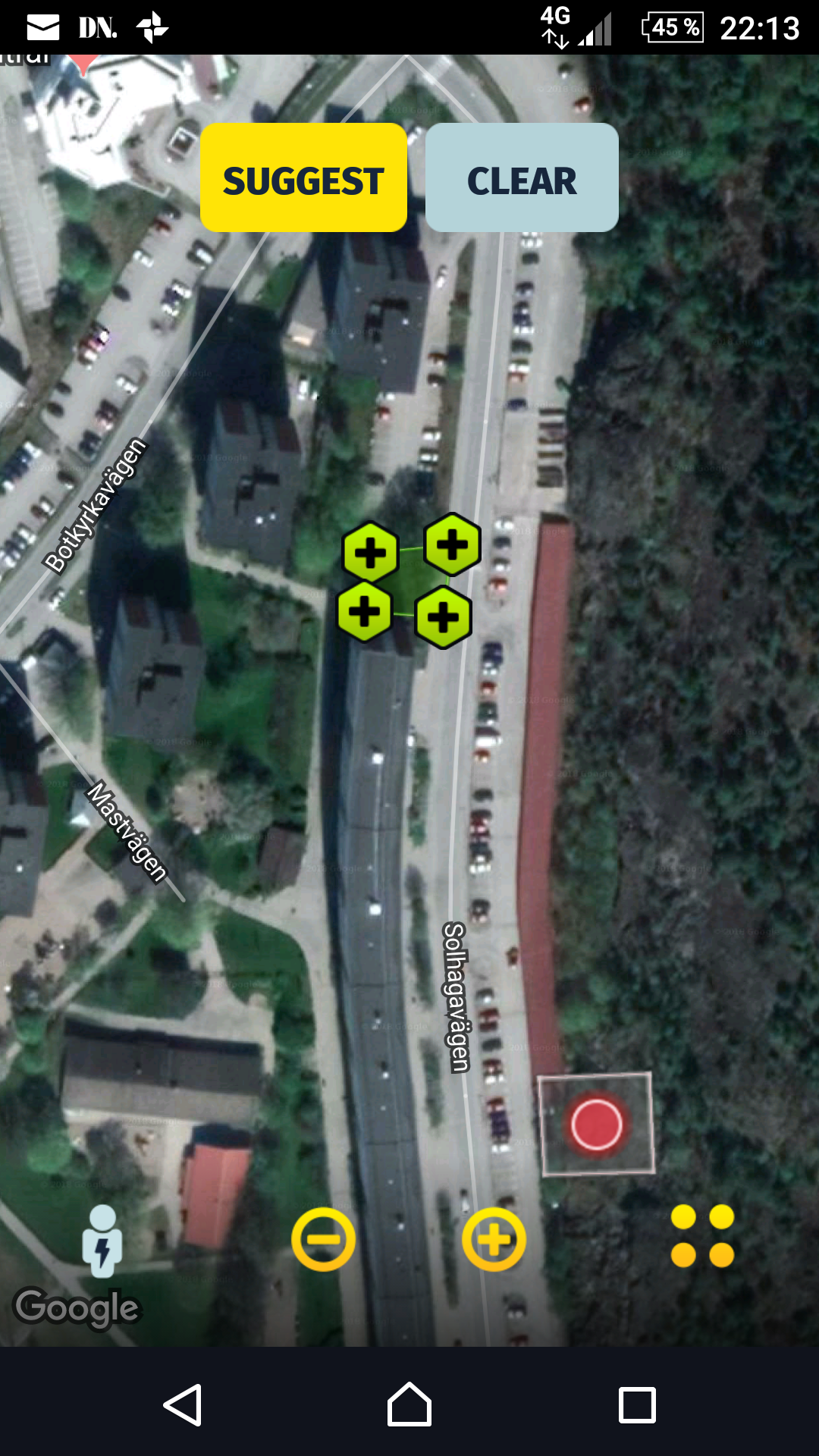This screenshot has height=1456, width=819.
Task: Open recent apps with the square button
Action: (637, 1404)
